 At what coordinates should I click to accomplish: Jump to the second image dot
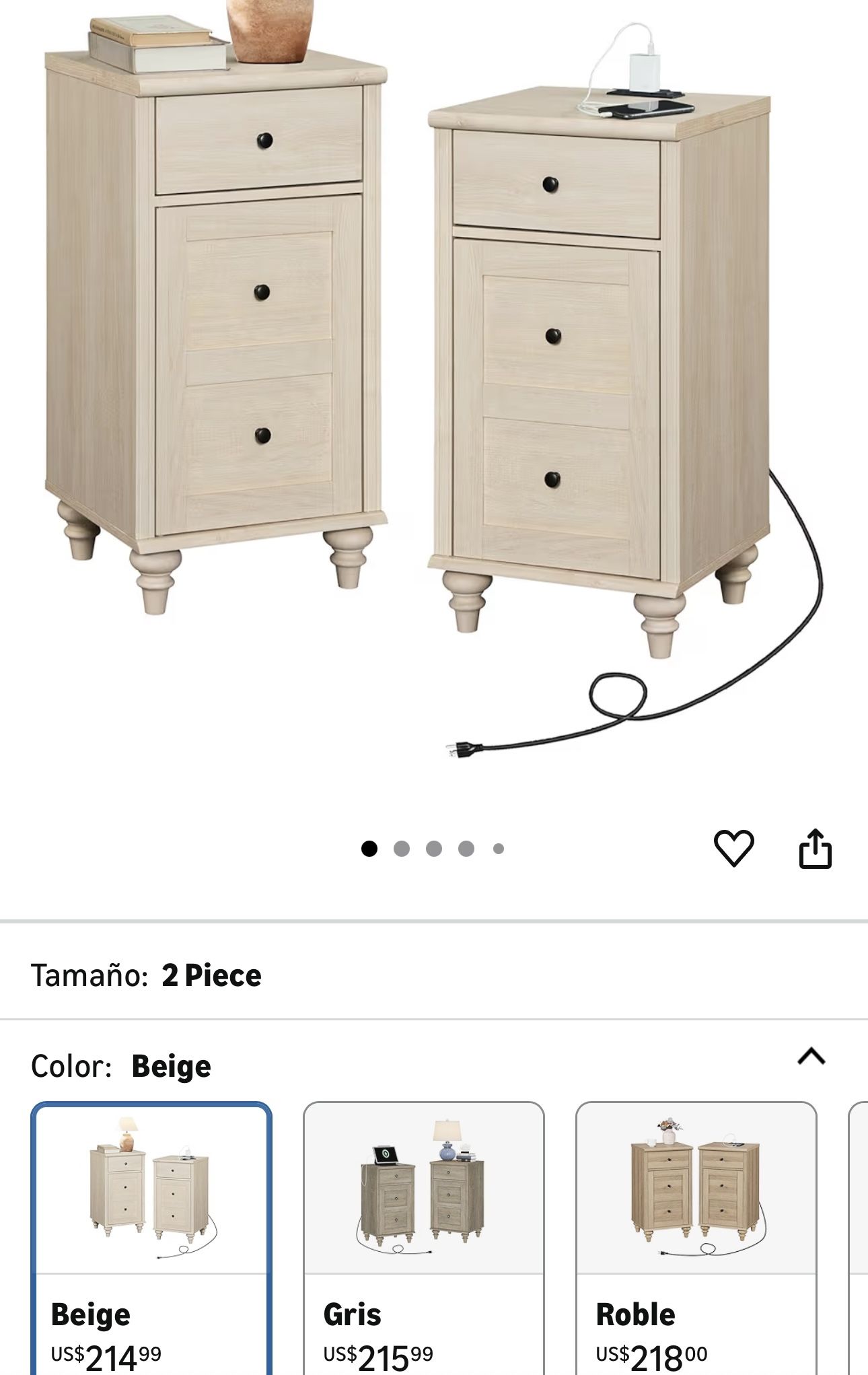(x=402, y=849)
